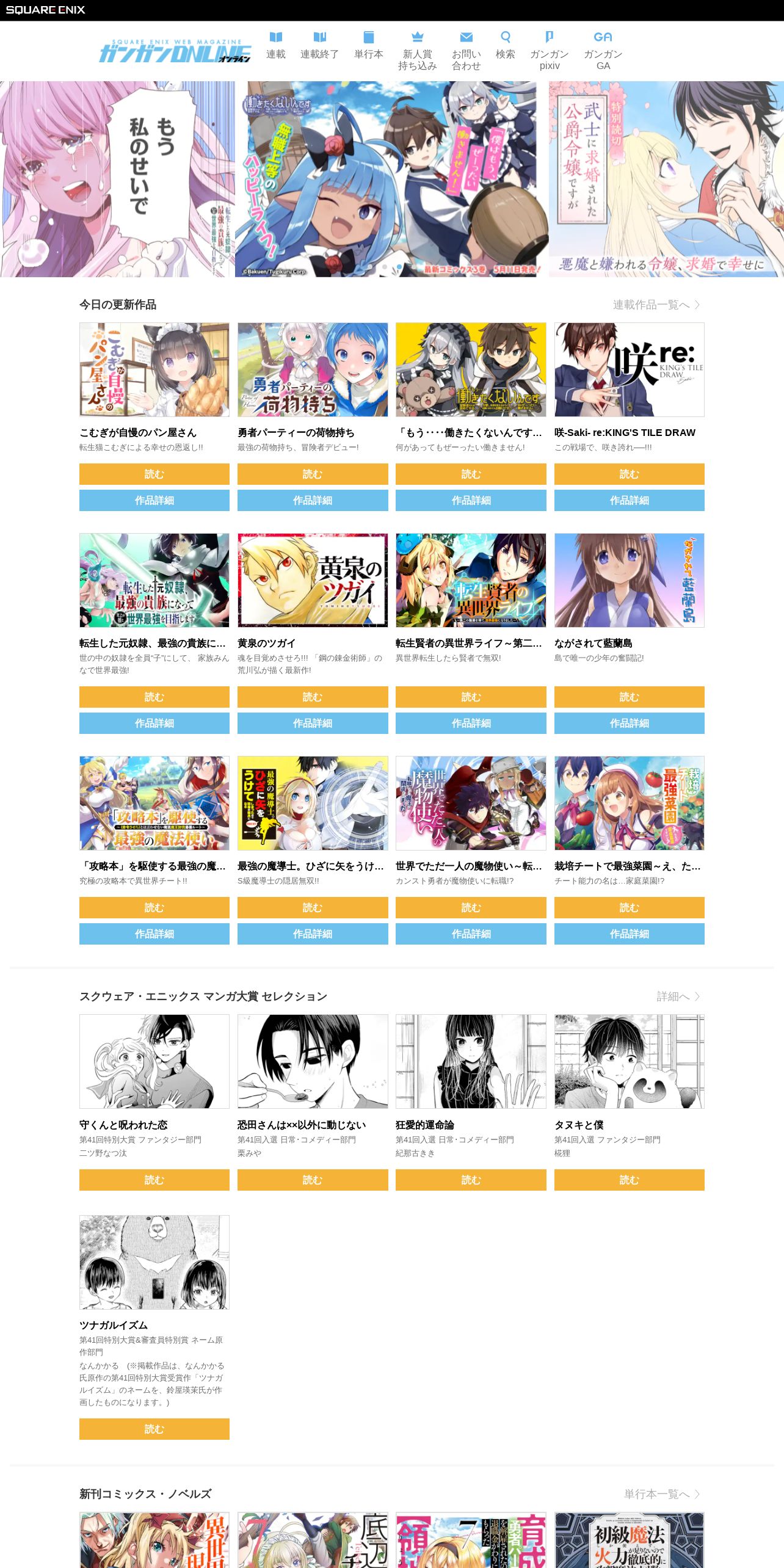Tap the ガンガンONLINE home logo
Viewport: 784px width, 1568px height.
coord(175,51)
